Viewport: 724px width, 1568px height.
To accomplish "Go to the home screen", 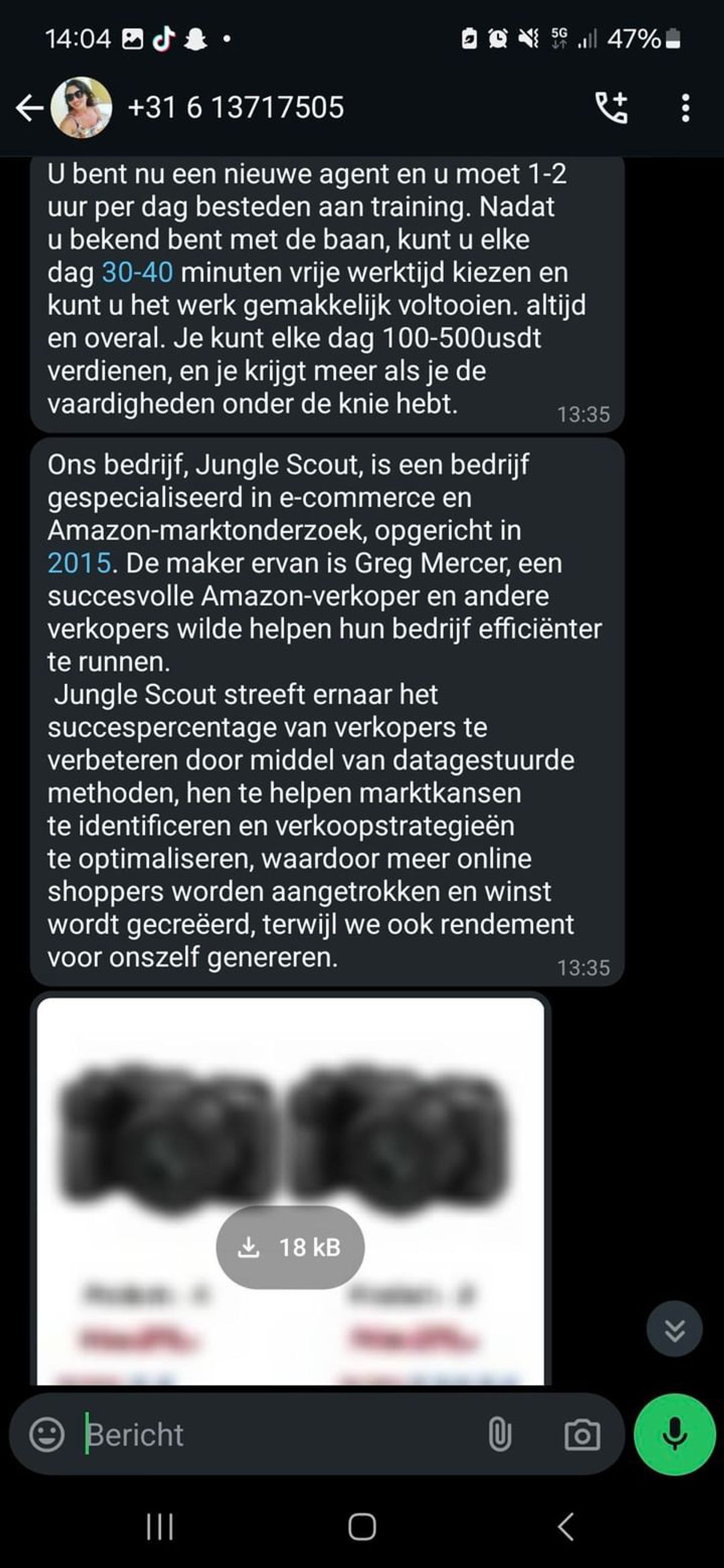I will coord(361,1526).
